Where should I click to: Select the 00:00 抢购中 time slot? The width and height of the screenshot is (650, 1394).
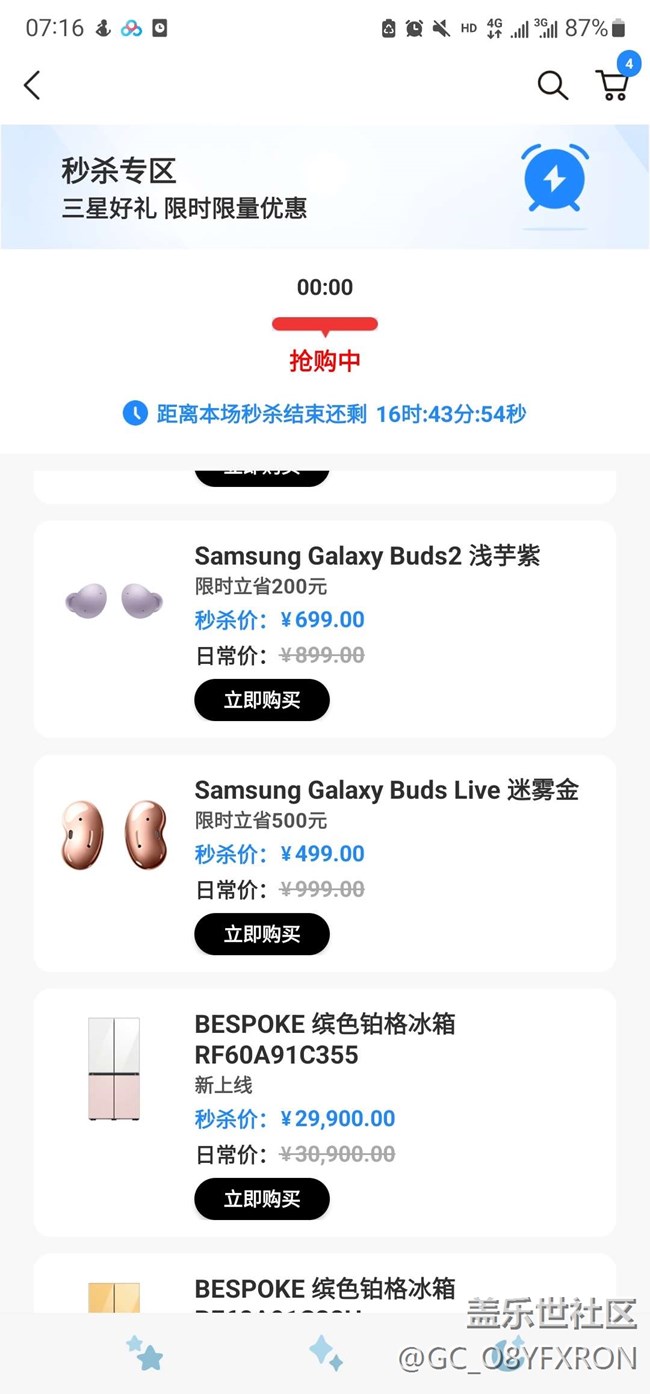325,325
